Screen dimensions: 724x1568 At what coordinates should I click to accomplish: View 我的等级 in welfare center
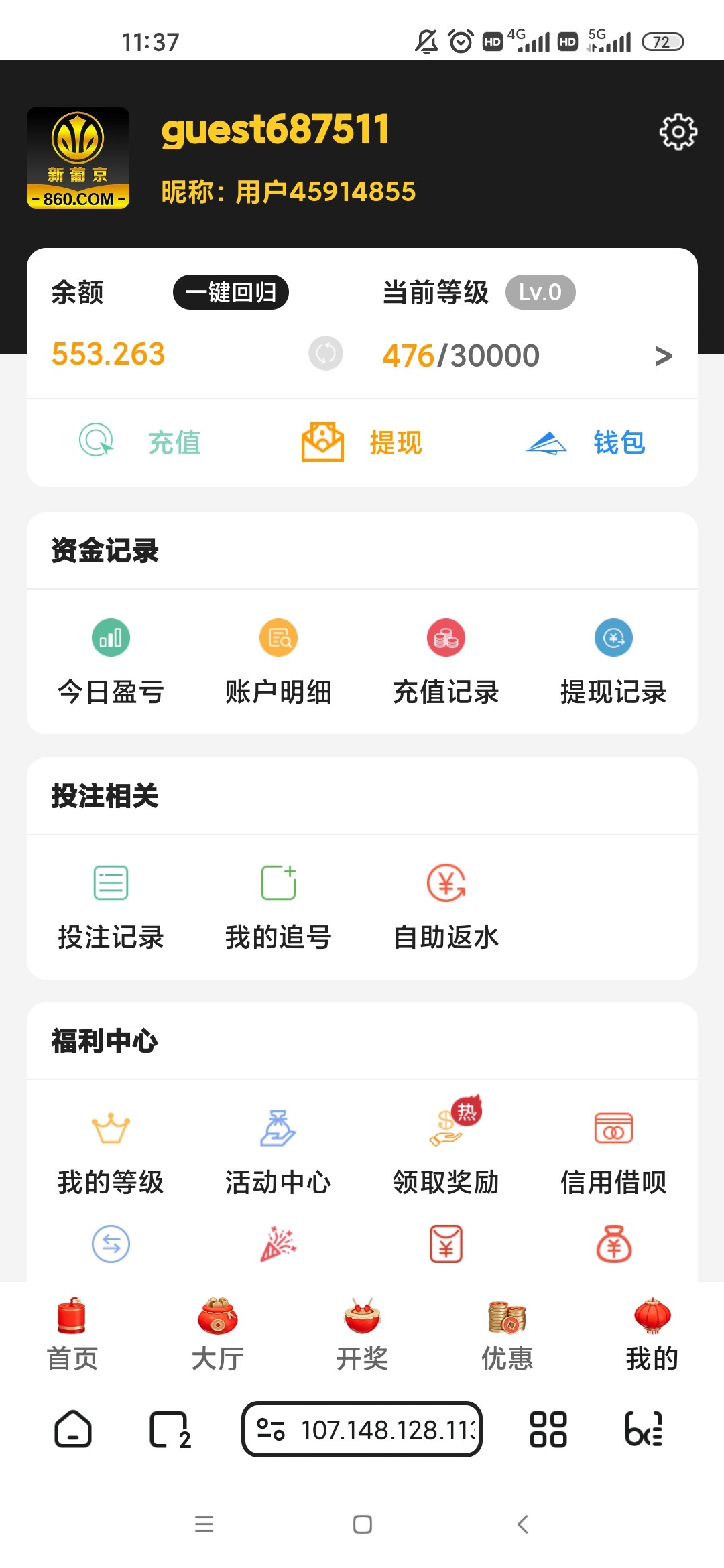[111, 1153]
